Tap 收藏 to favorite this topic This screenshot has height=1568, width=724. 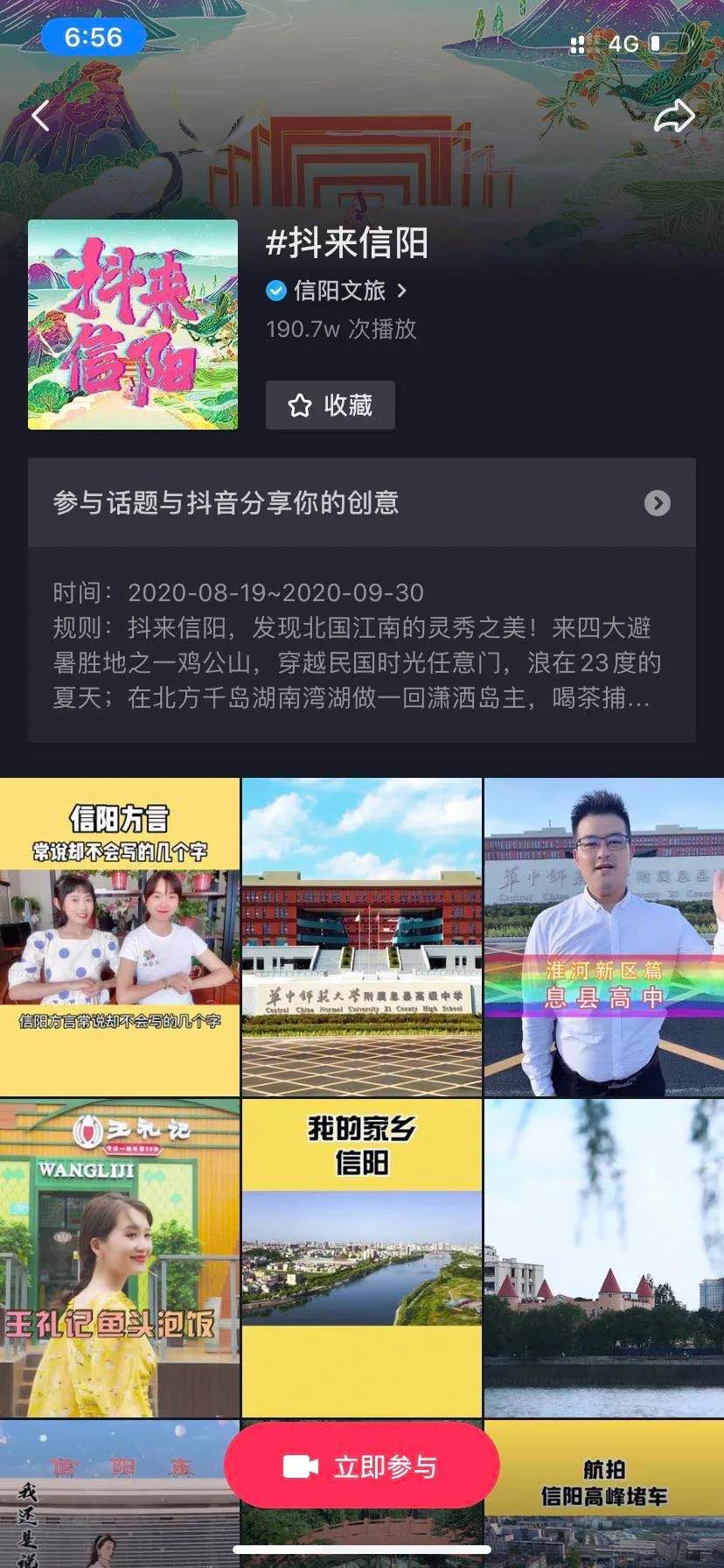(x=331, y=405)
